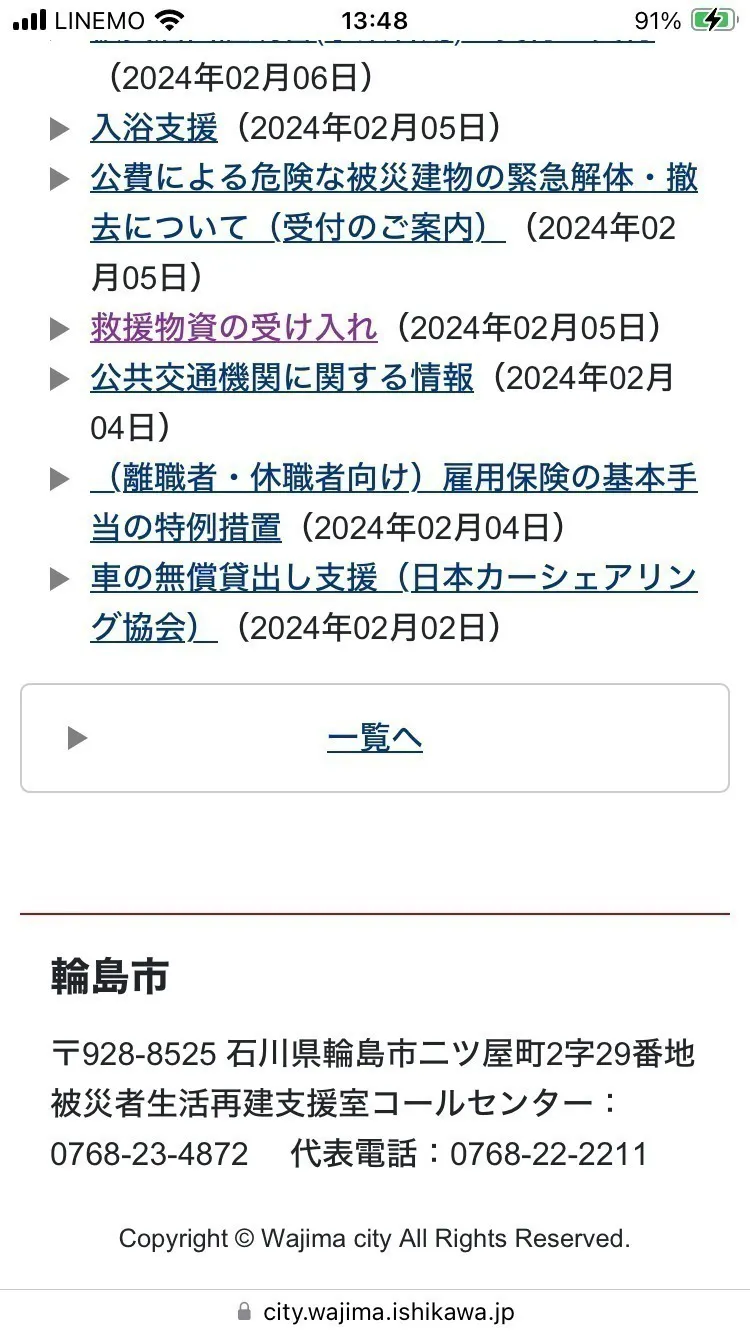Open the 救援物資の受け入れ link

[x=233, y=328]
